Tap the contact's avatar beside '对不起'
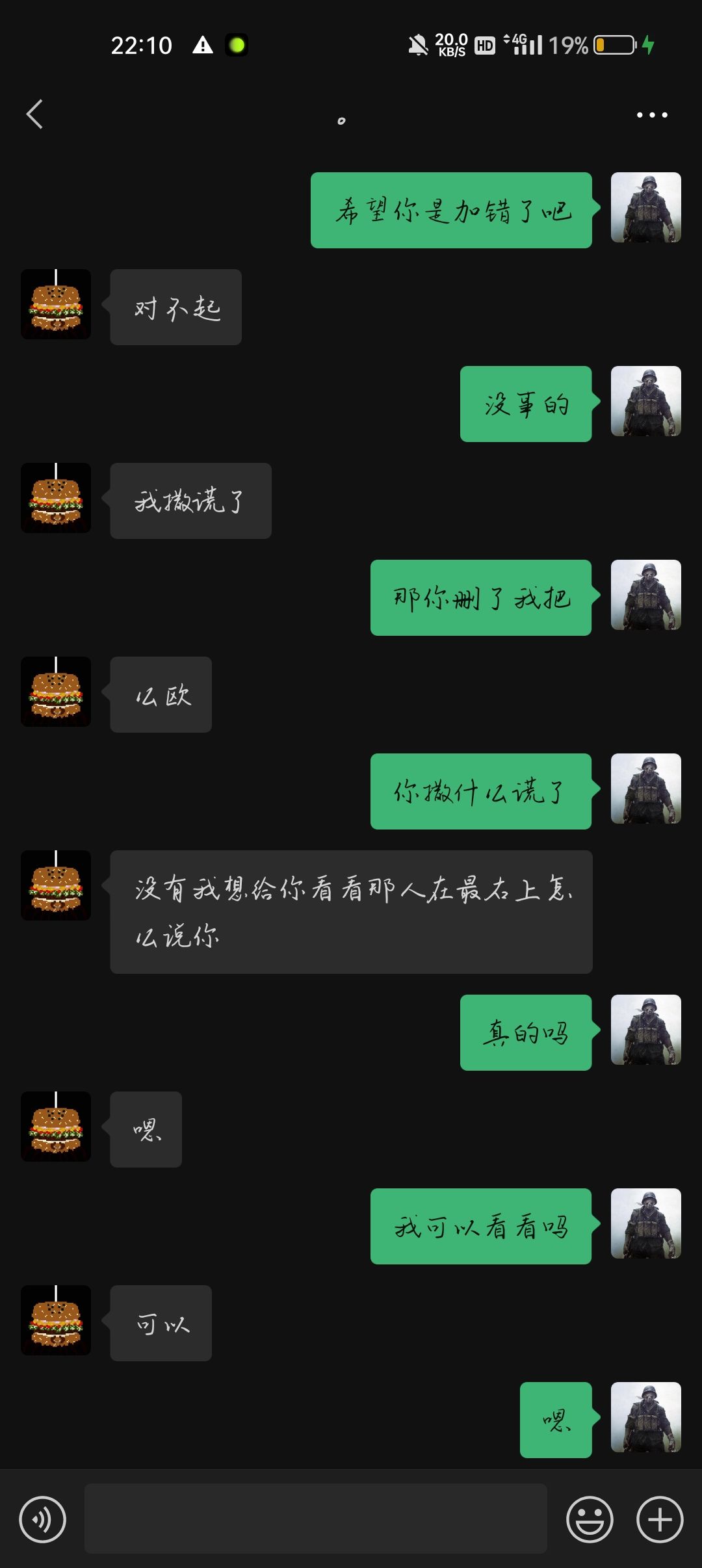This screenshot has height=1568, width=702. pos(55,306)
